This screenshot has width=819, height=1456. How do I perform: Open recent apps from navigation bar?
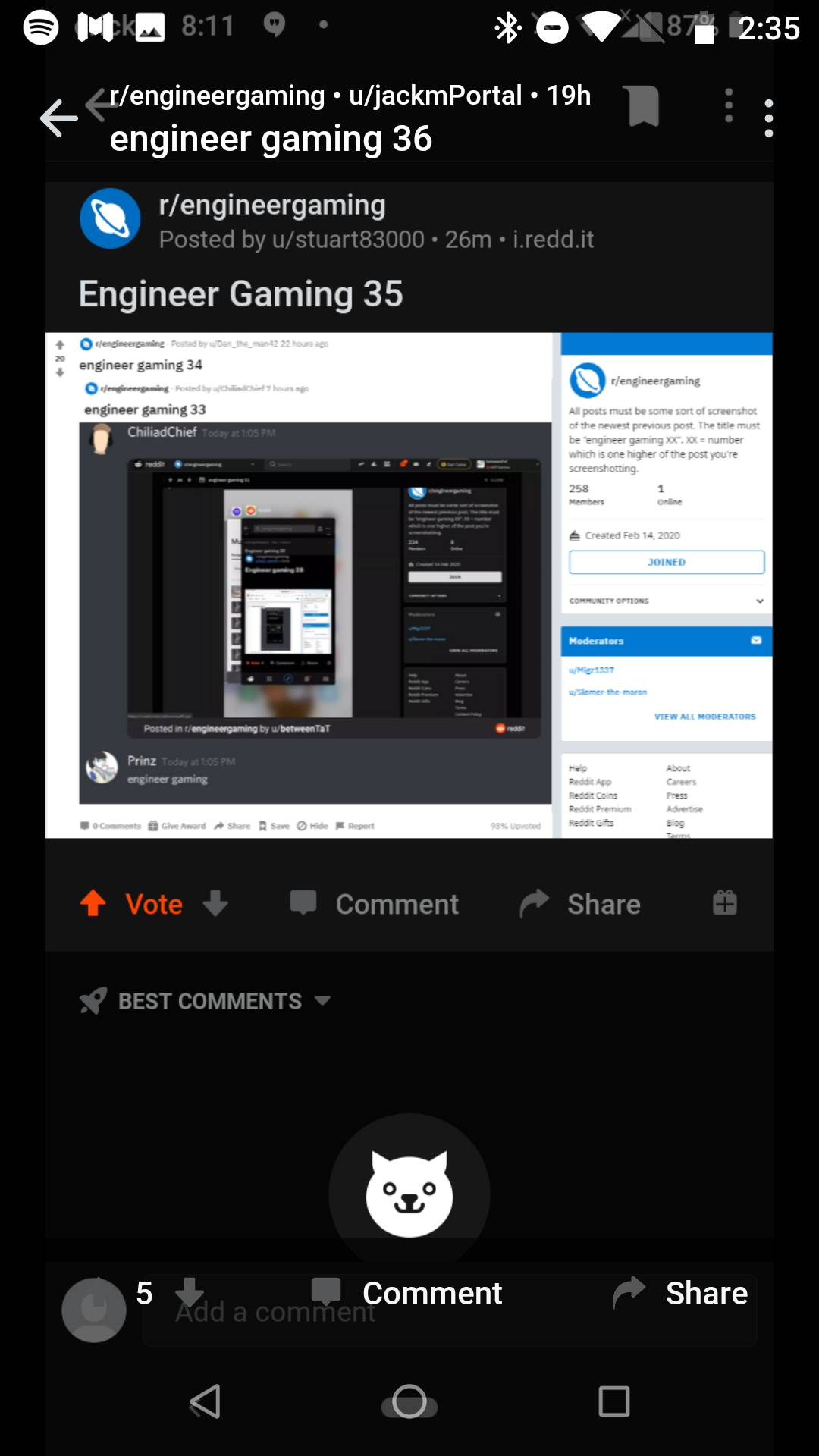(x=613, y=1401)
